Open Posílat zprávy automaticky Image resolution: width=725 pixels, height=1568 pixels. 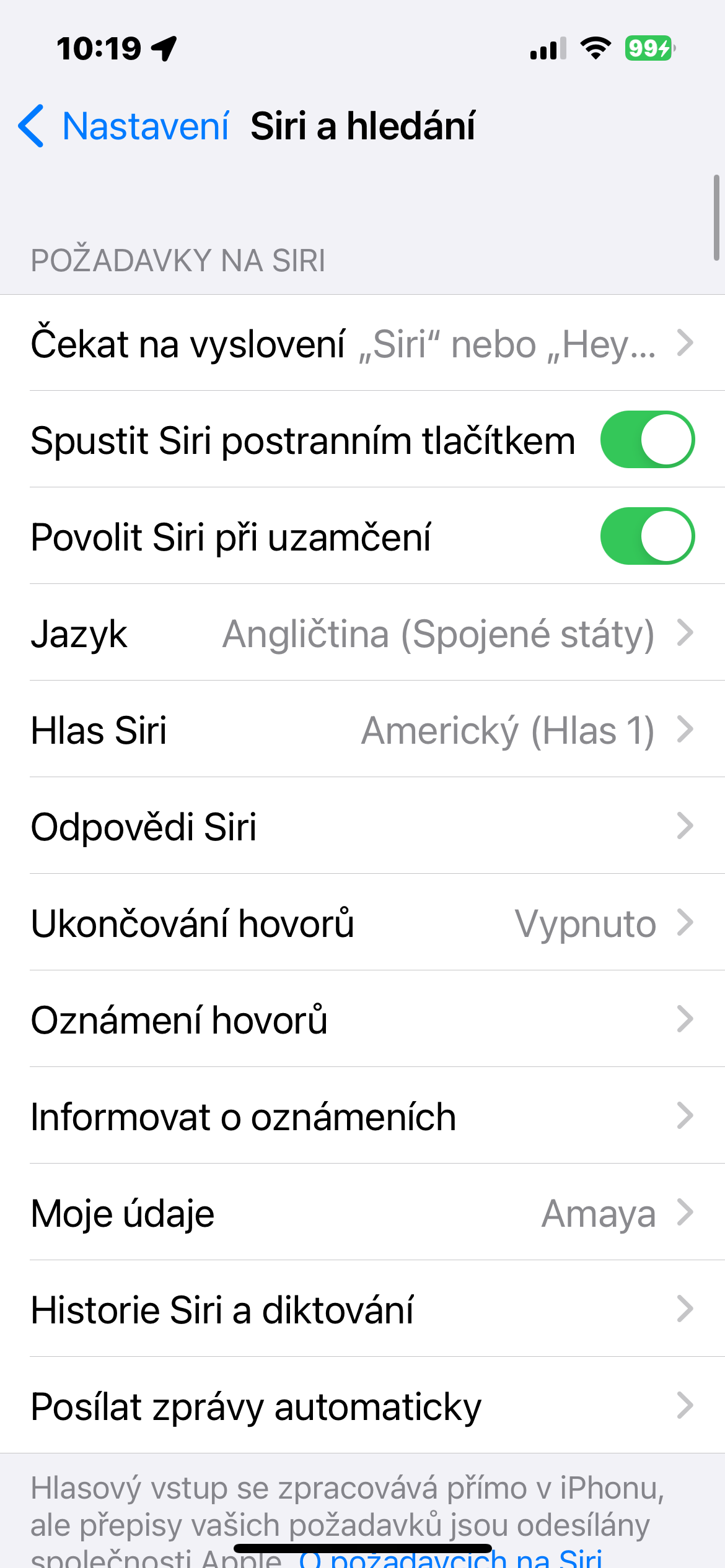[x=362, y=1406]
